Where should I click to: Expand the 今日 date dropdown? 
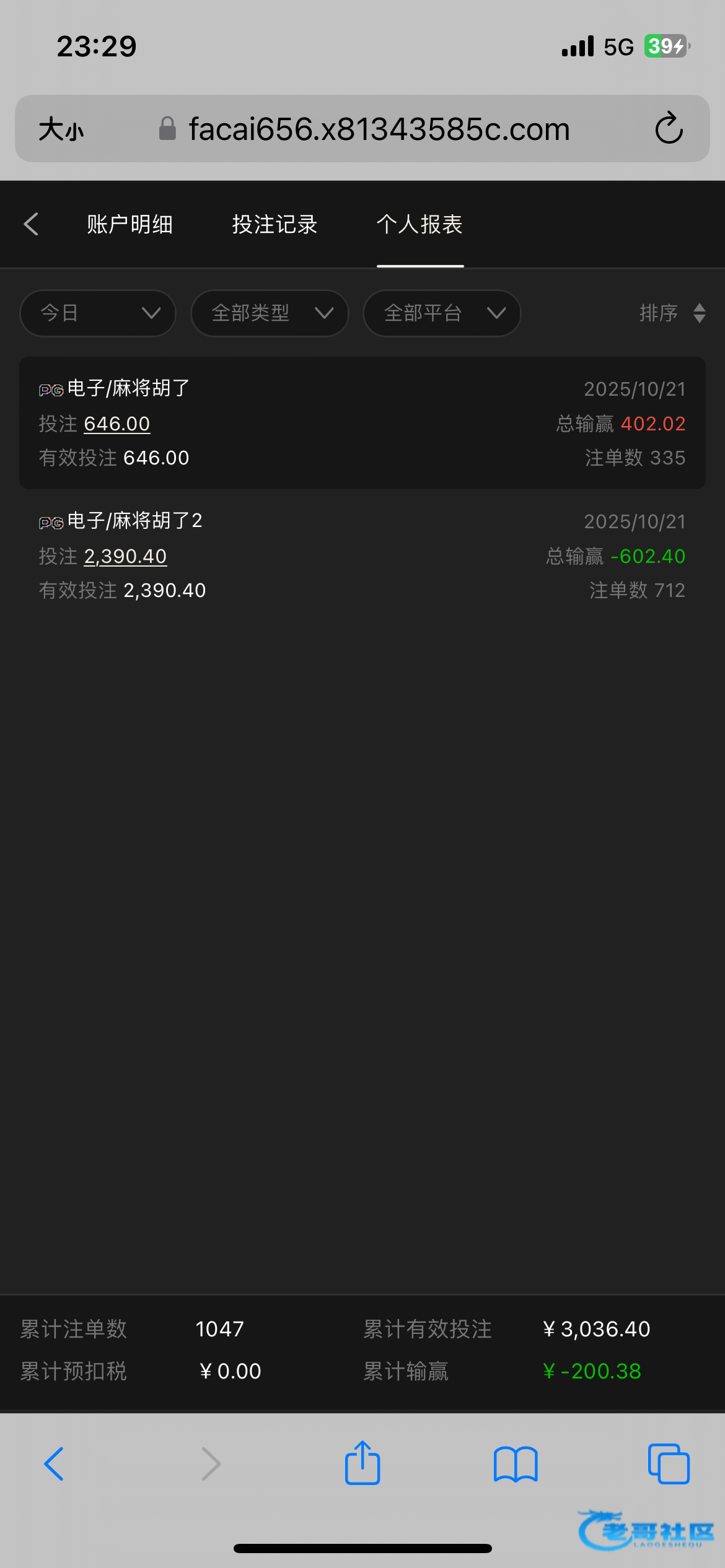point(98,313)
